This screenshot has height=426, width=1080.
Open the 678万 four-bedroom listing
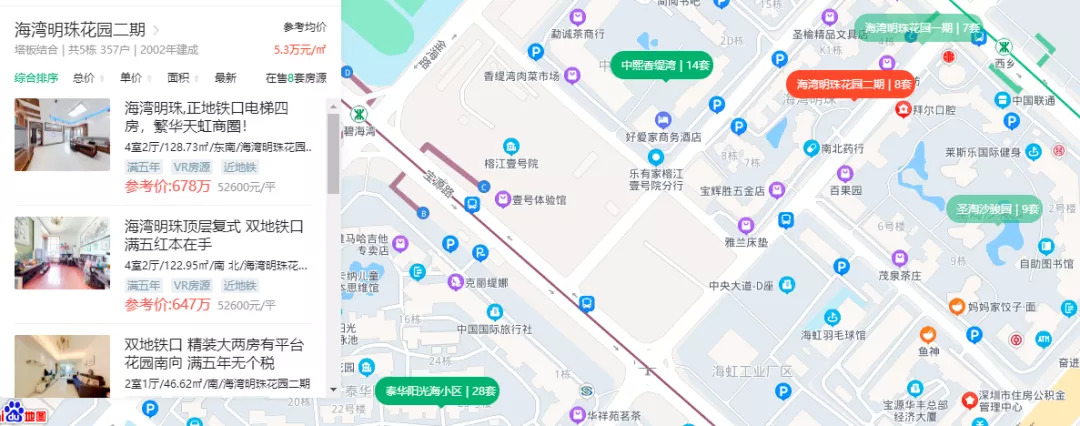pyautogui.click(x=208, y=117)
